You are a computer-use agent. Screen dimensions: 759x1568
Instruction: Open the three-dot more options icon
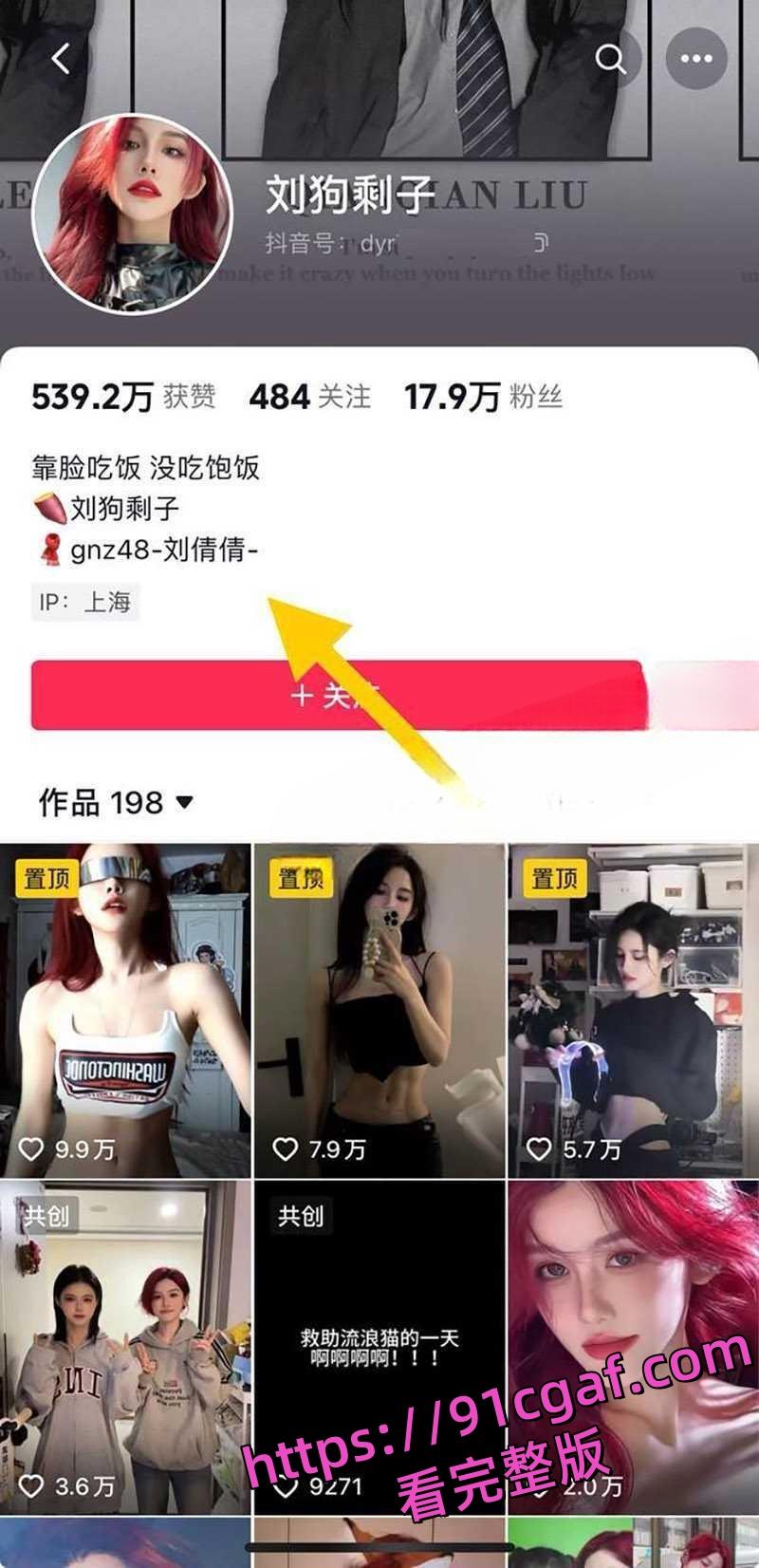coord(696,58)
